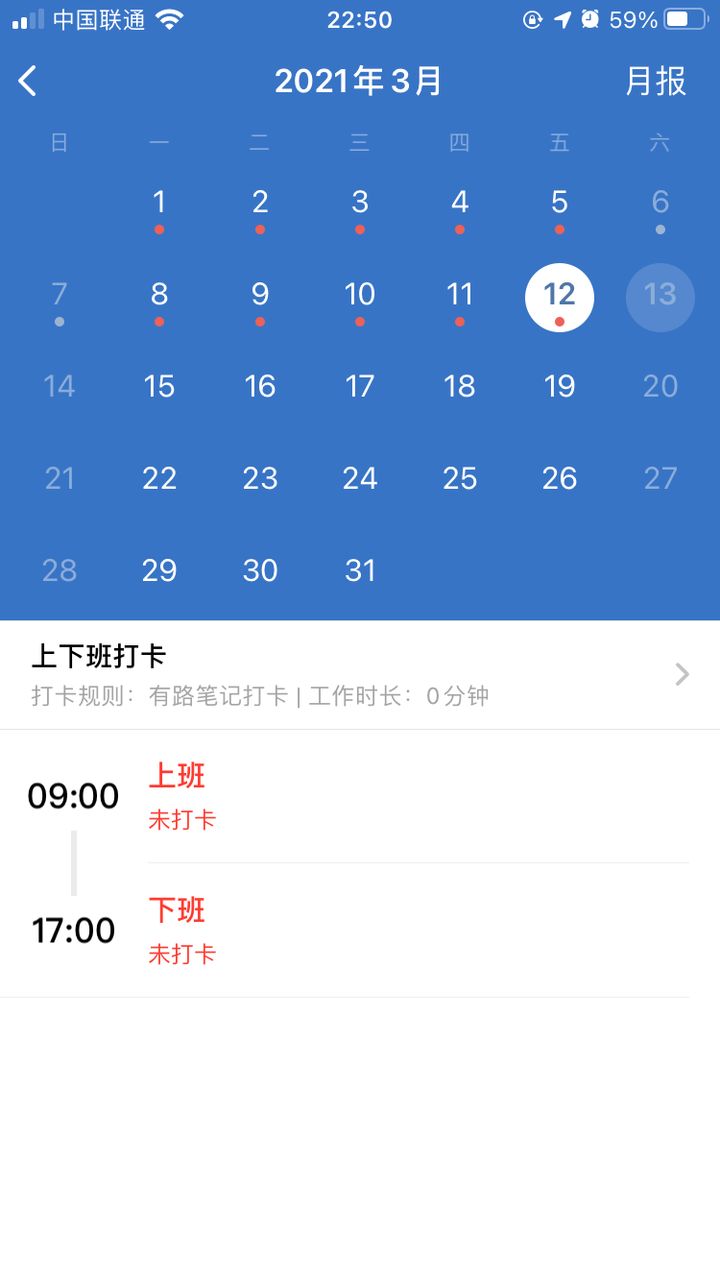Select March 10 on the calendar
The height and width of the screenshot is (1281, 720).
coord(359,296)
